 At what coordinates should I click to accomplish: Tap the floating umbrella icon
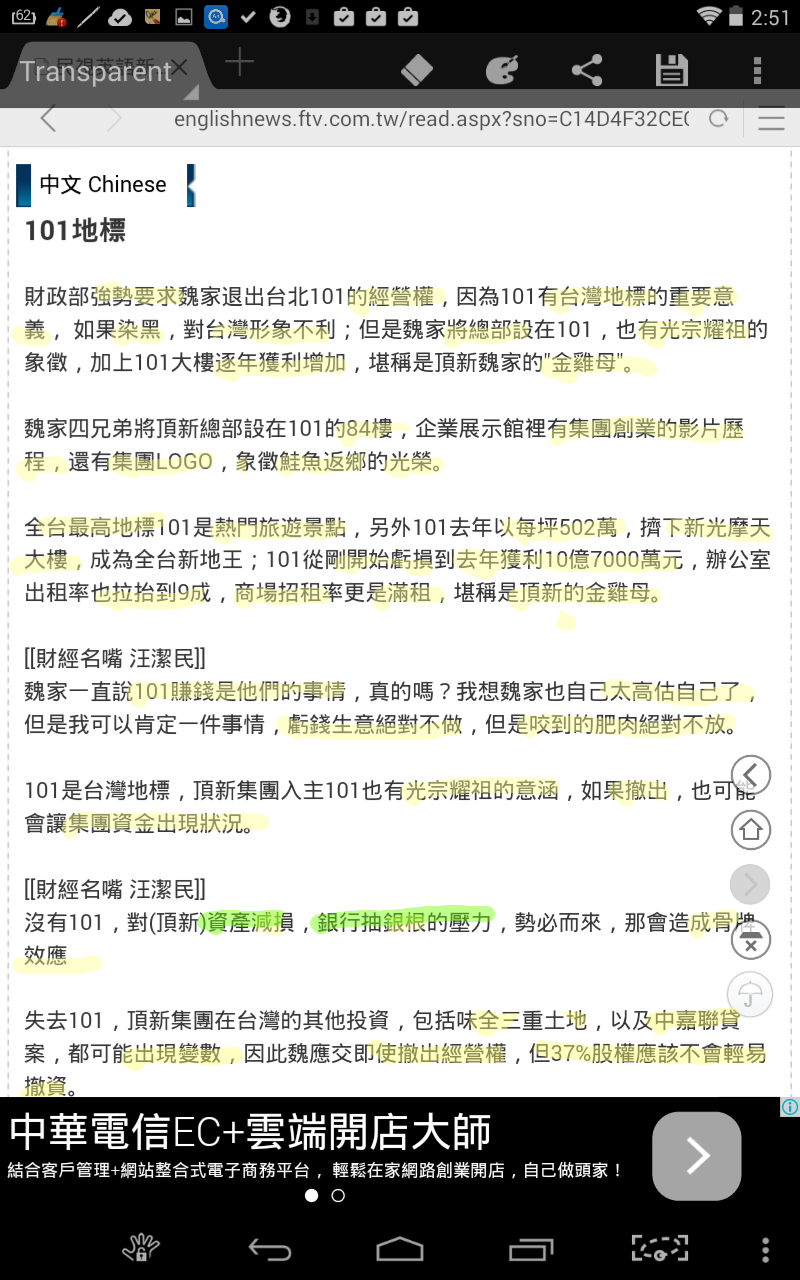coord(751,995)
